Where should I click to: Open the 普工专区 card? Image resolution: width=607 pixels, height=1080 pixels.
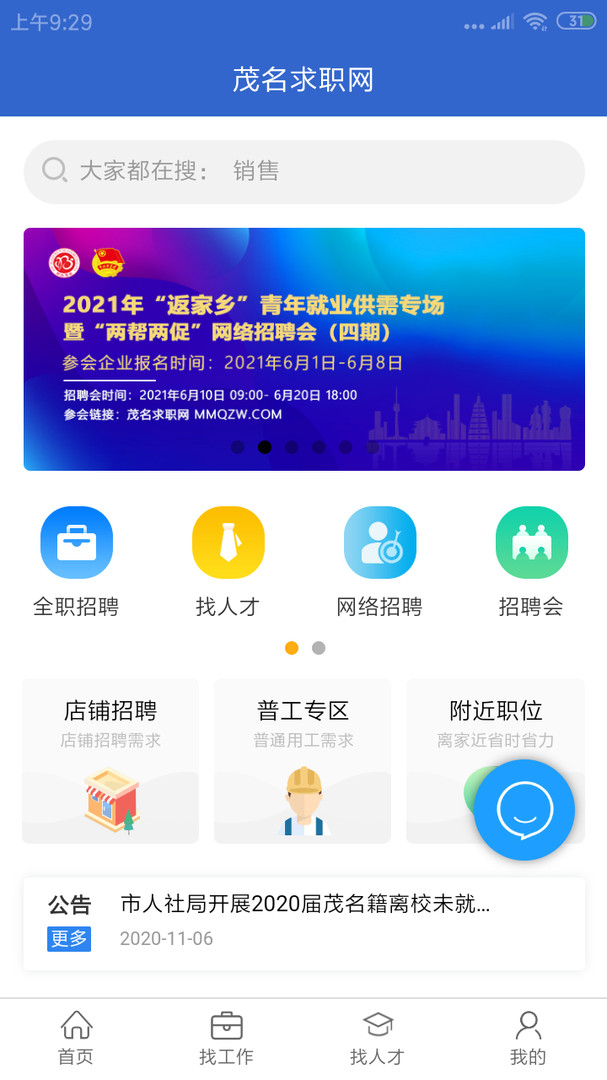tap(302, 760)
